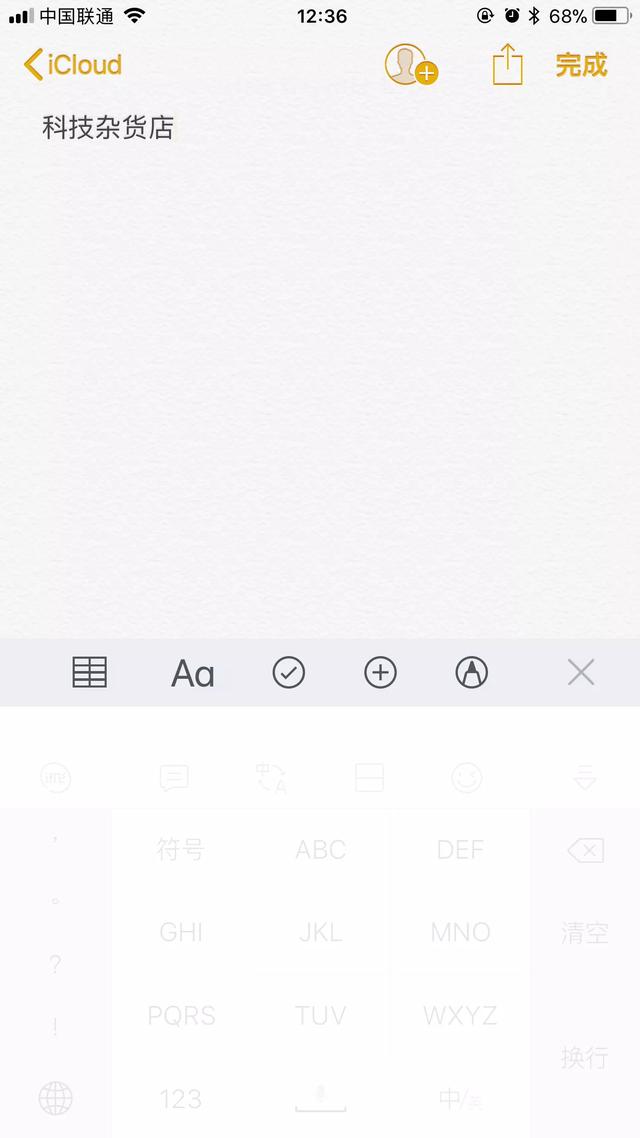This screenshot has width=640, height=1138.
Task: Tap 完成 to finish editing
Action: (581, 65)
